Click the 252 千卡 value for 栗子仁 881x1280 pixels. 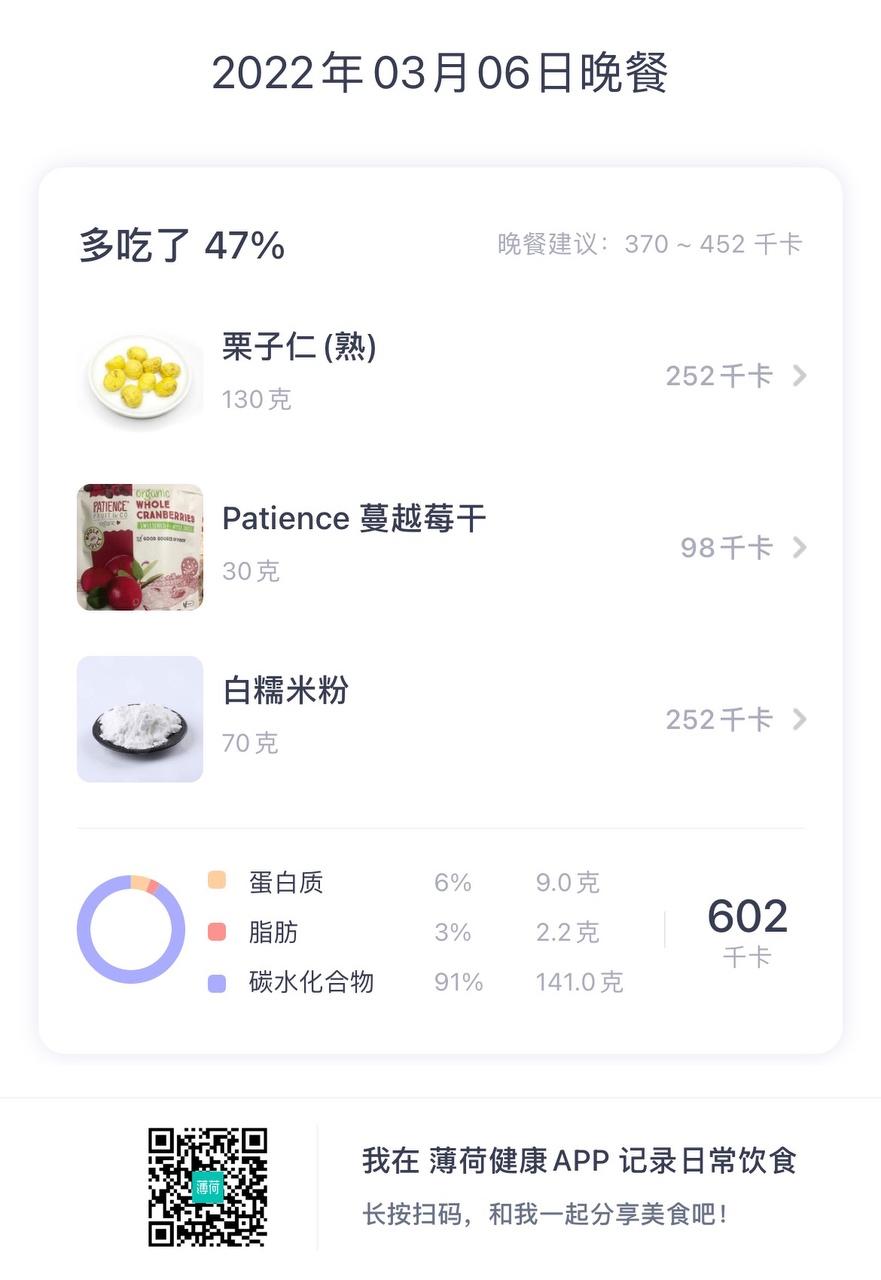click(x=718, y=375)
